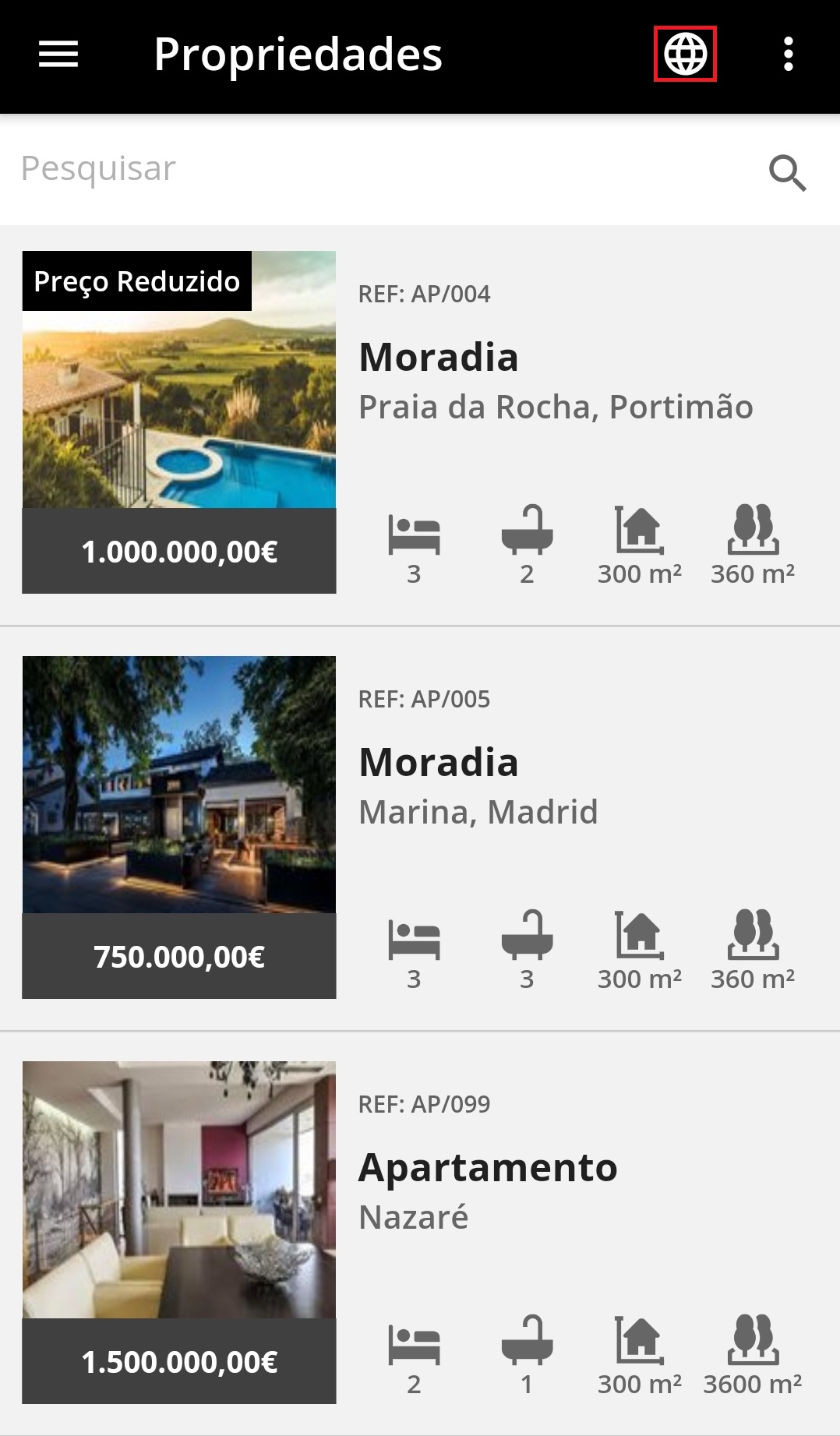Select the Apartamento in Nazaré
Image resolution: width=840 pixels, height=1436 pixels.
click(x=488, y=1168)
